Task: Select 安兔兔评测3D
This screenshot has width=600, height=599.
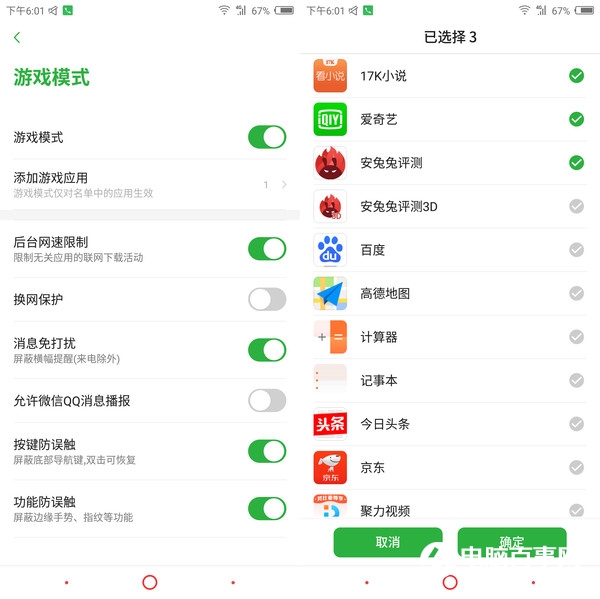Action: tap(576, 206)
